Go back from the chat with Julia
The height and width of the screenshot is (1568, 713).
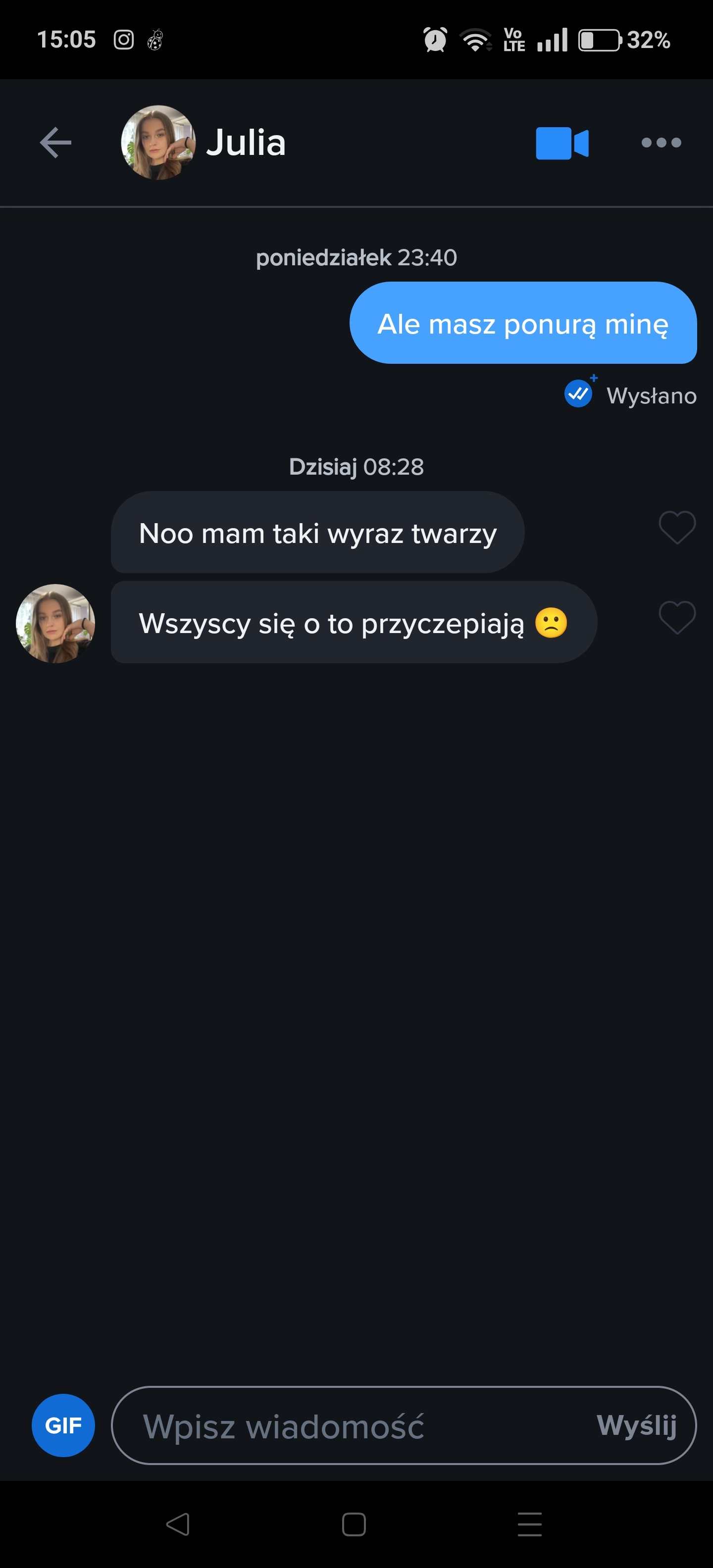click(55, 143)
